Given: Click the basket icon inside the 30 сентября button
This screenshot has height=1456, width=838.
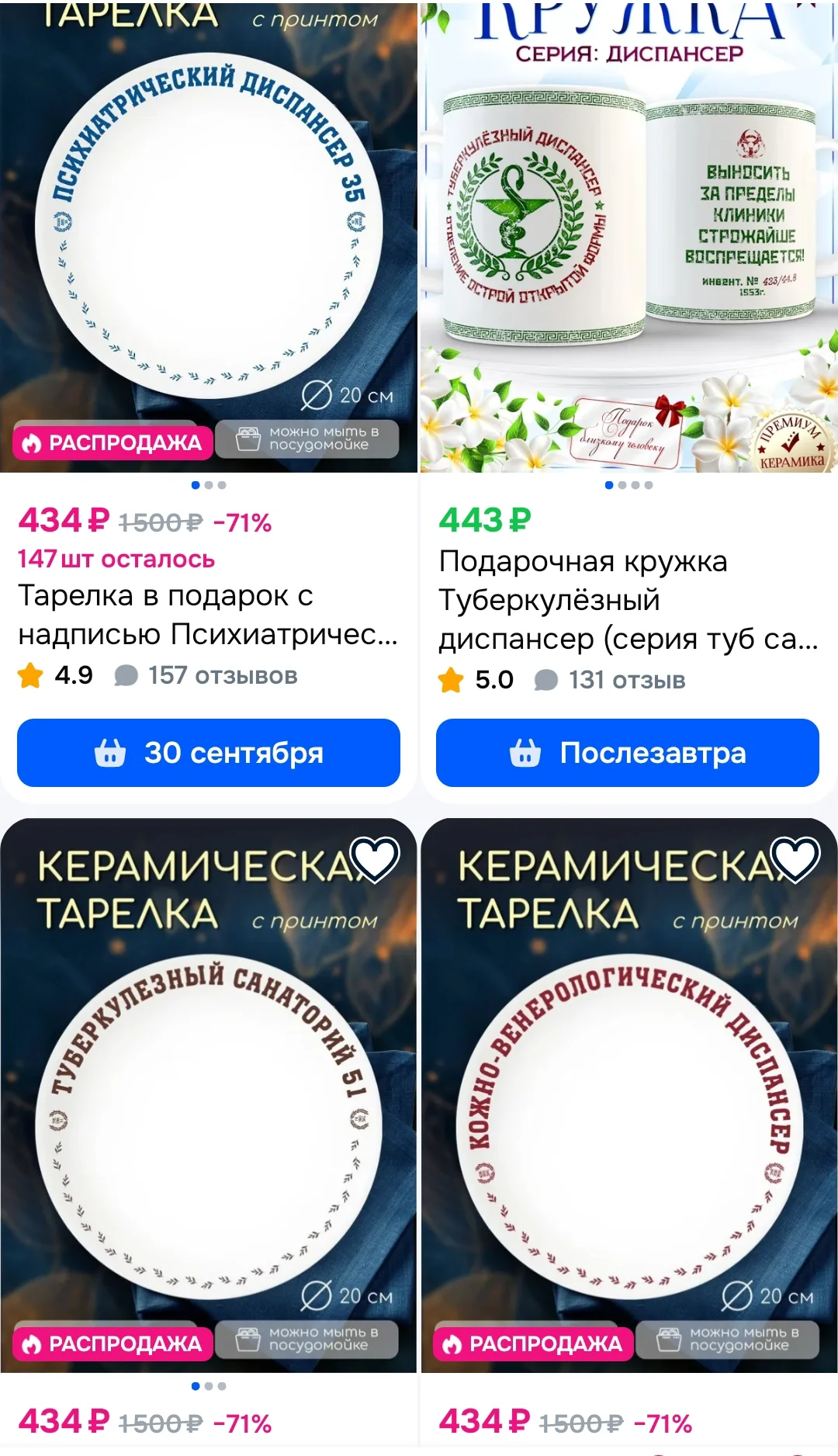Looking at the screenshot, I should [113, 753].
